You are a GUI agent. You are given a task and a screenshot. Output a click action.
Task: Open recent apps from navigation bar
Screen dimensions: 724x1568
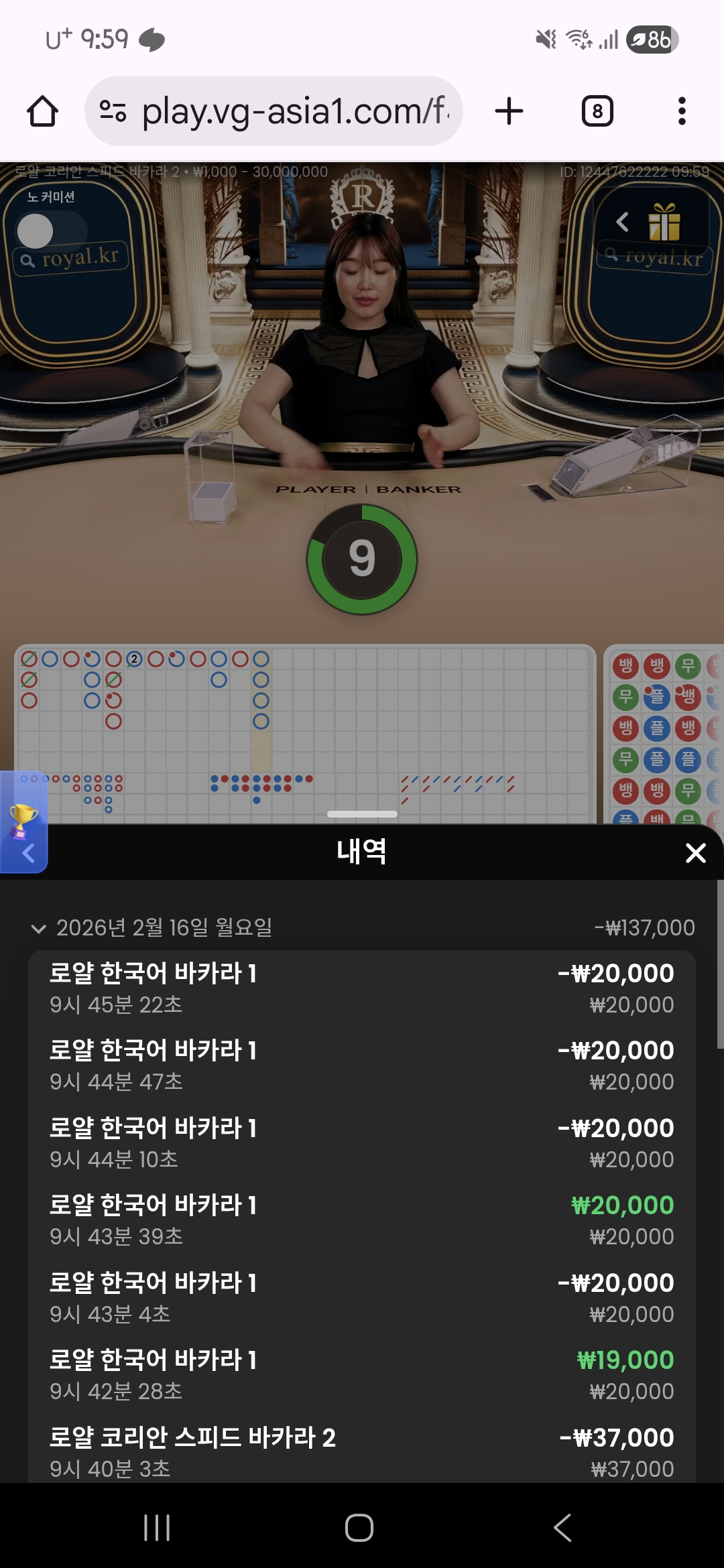[x=157, y=1528]
